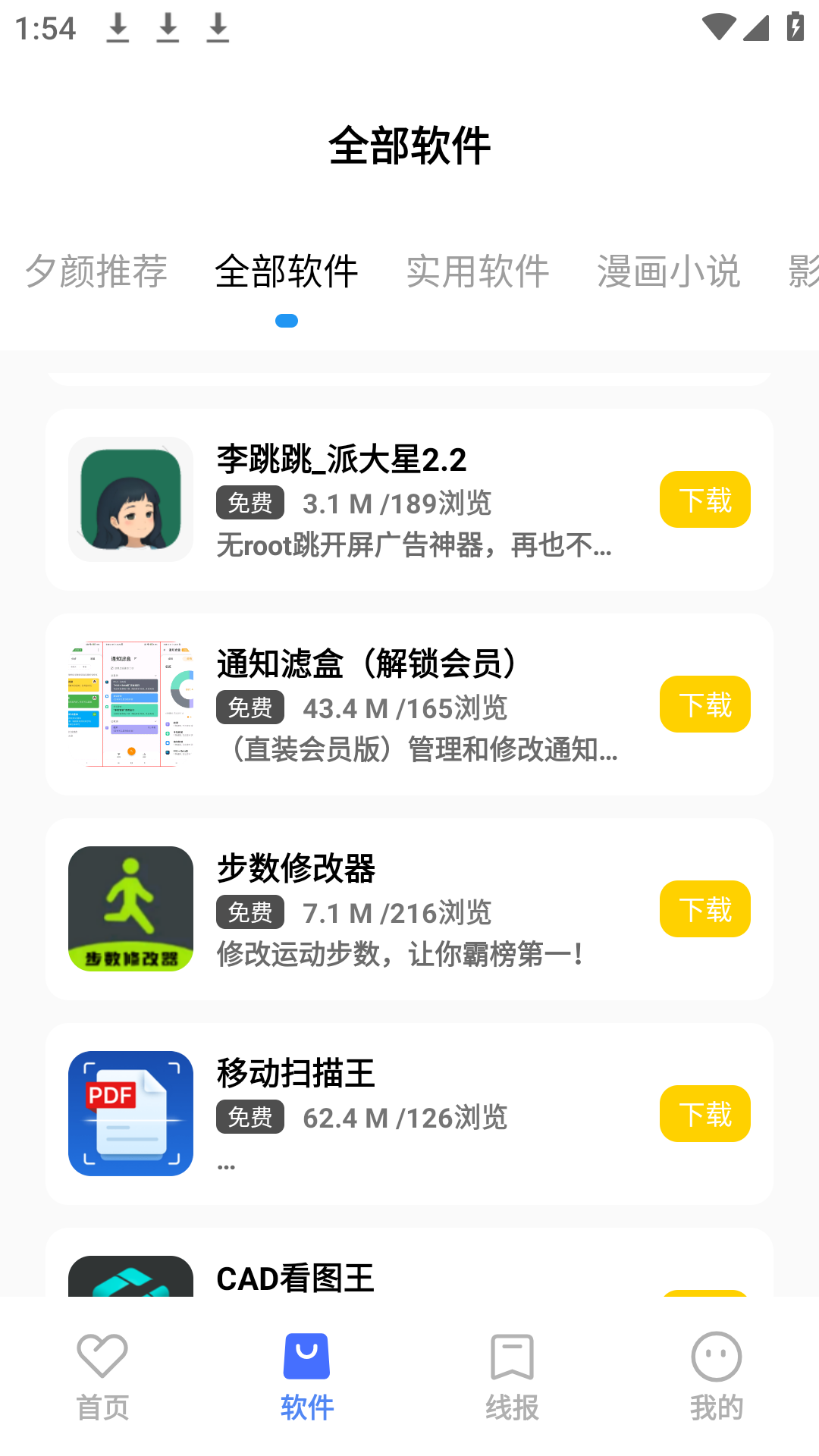Switch to the 夕颜推荐 tab
819x1456 pixels.
tap(96, 271)
